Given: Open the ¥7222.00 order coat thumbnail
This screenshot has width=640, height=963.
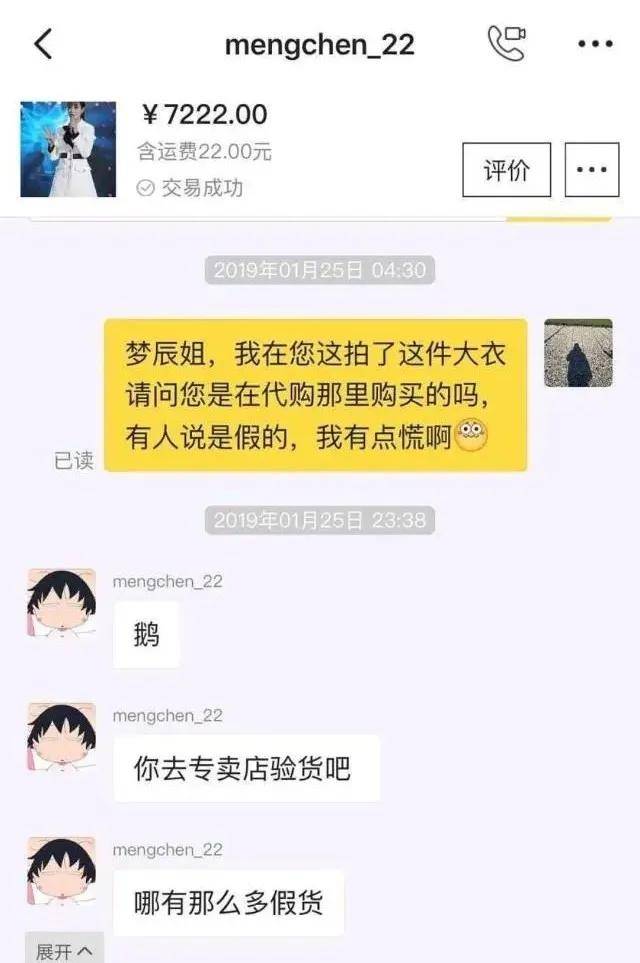Looking at the screenshot, I should coord(68,149).
